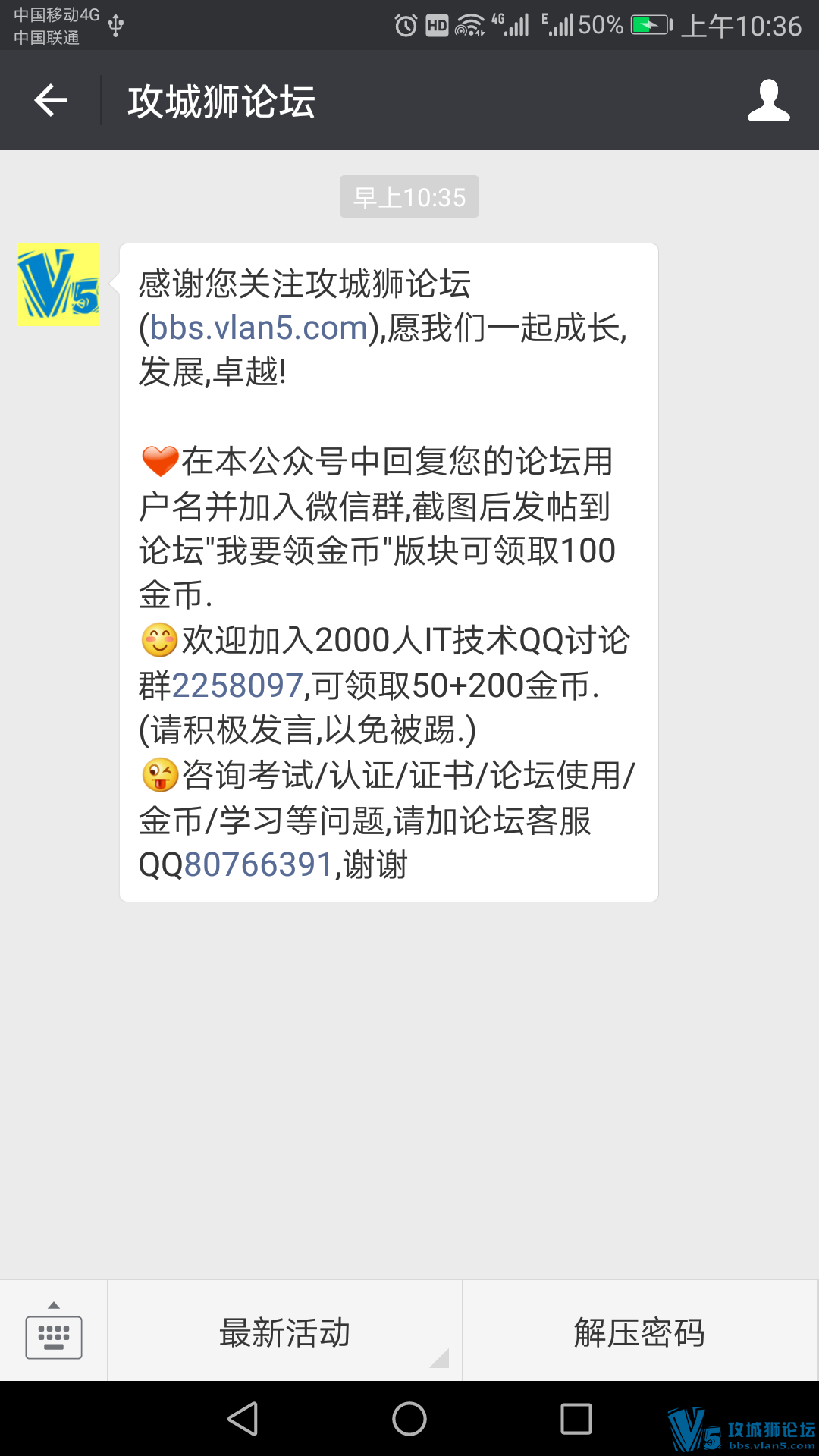Open the V5 sender avatar
Image resolution: width=819 pixels, height=1456 pixels.
pyautogui.click(x=58, y=284)
